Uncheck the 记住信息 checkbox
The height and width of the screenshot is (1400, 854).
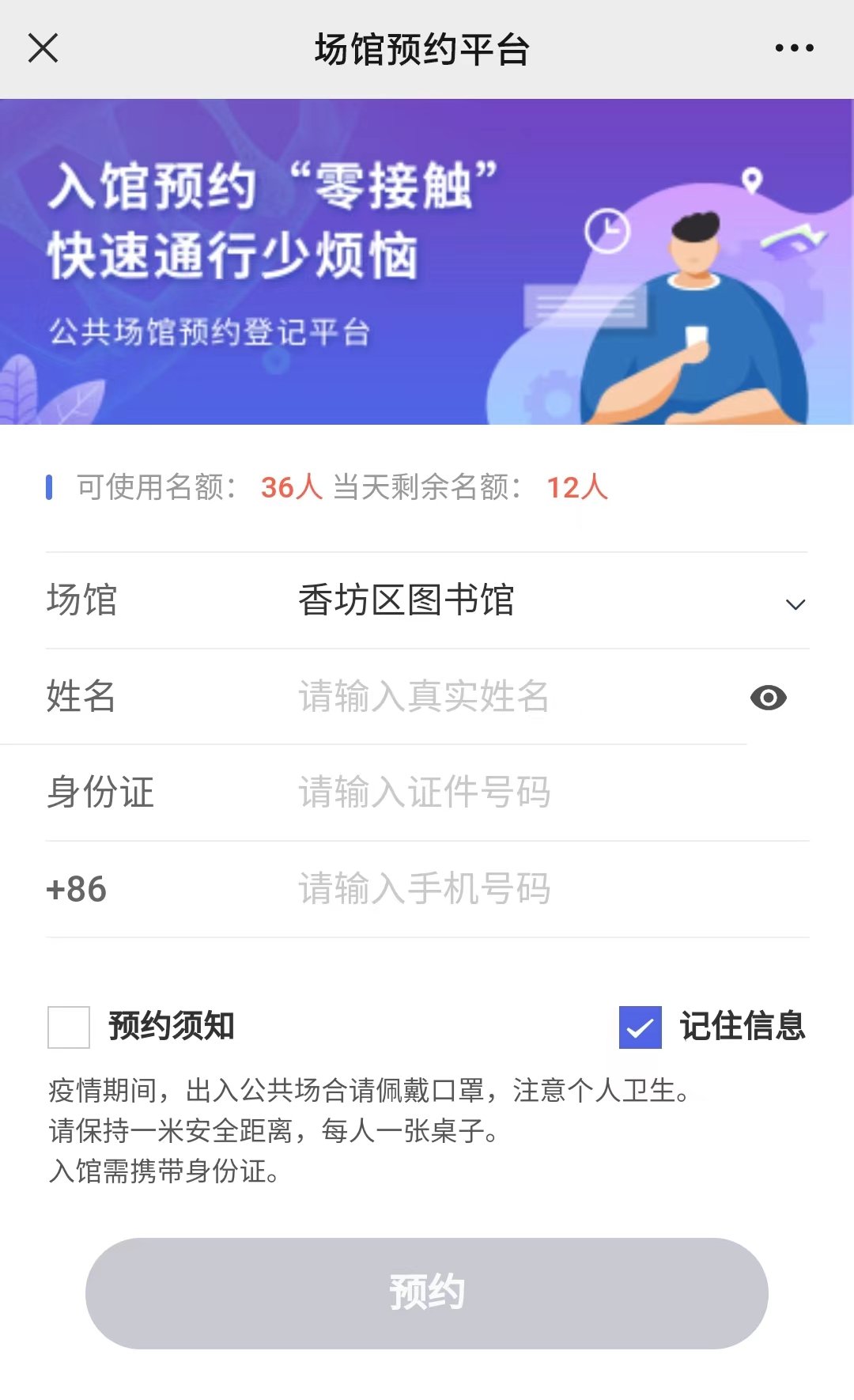tap(640, 1027)
